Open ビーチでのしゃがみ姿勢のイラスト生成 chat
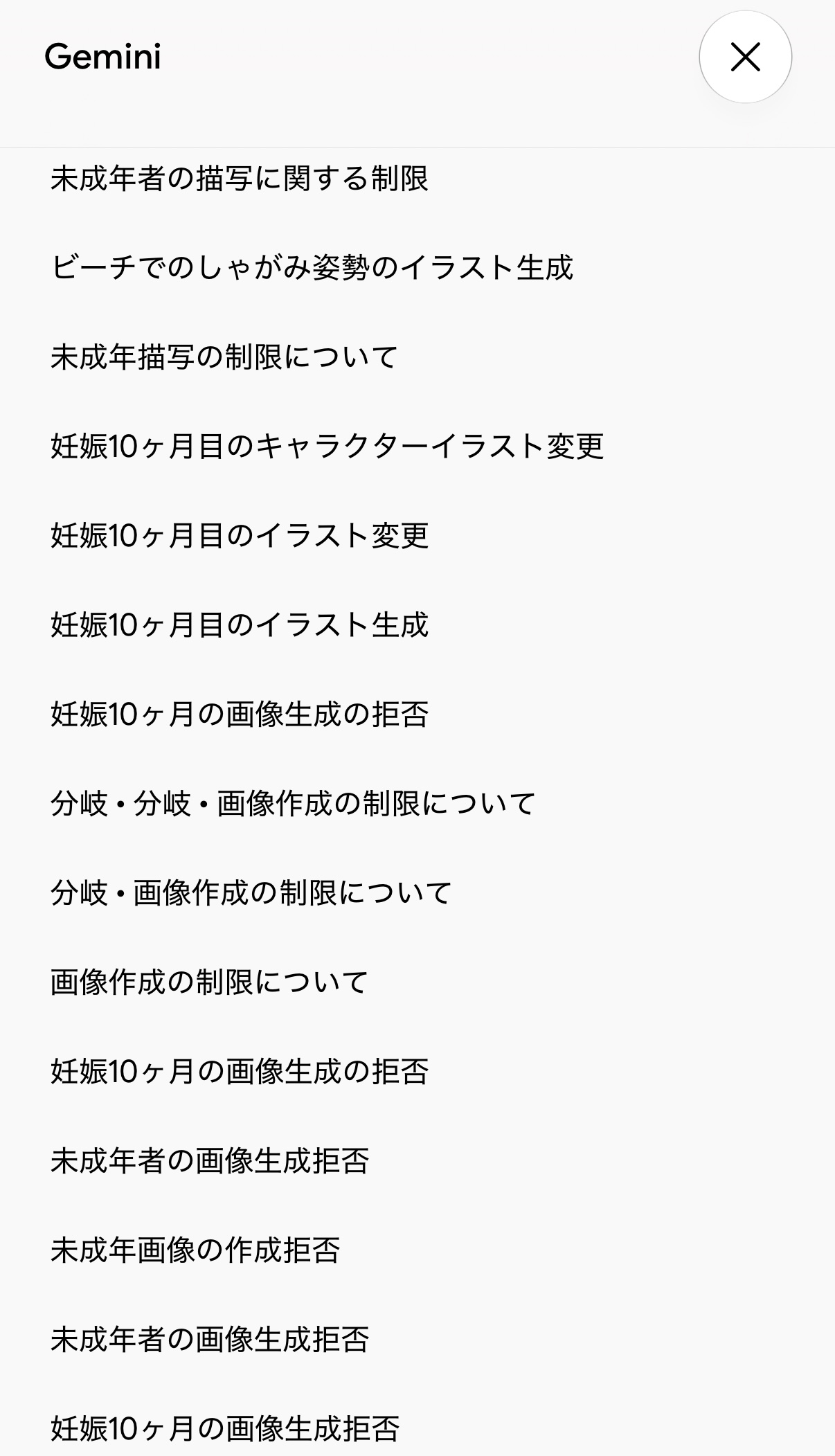 coord(417,268)
